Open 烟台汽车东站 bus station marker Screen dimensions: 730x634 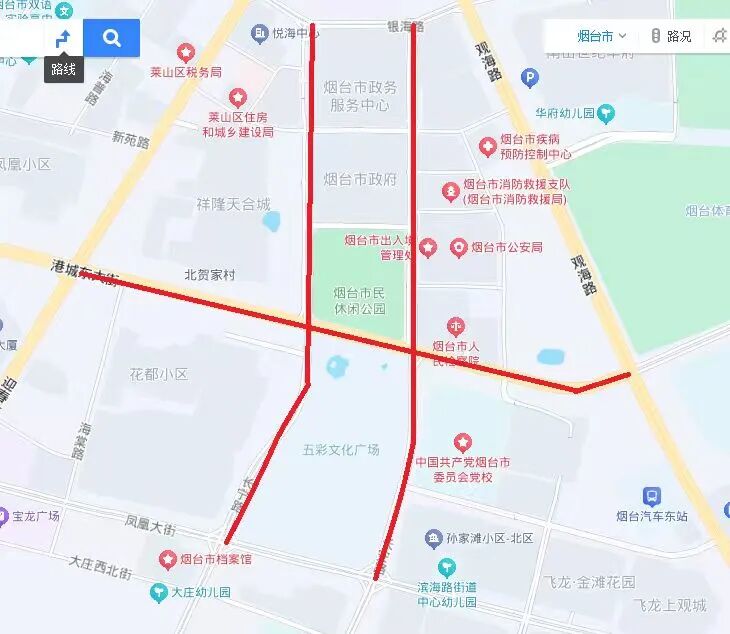point(652,496)
